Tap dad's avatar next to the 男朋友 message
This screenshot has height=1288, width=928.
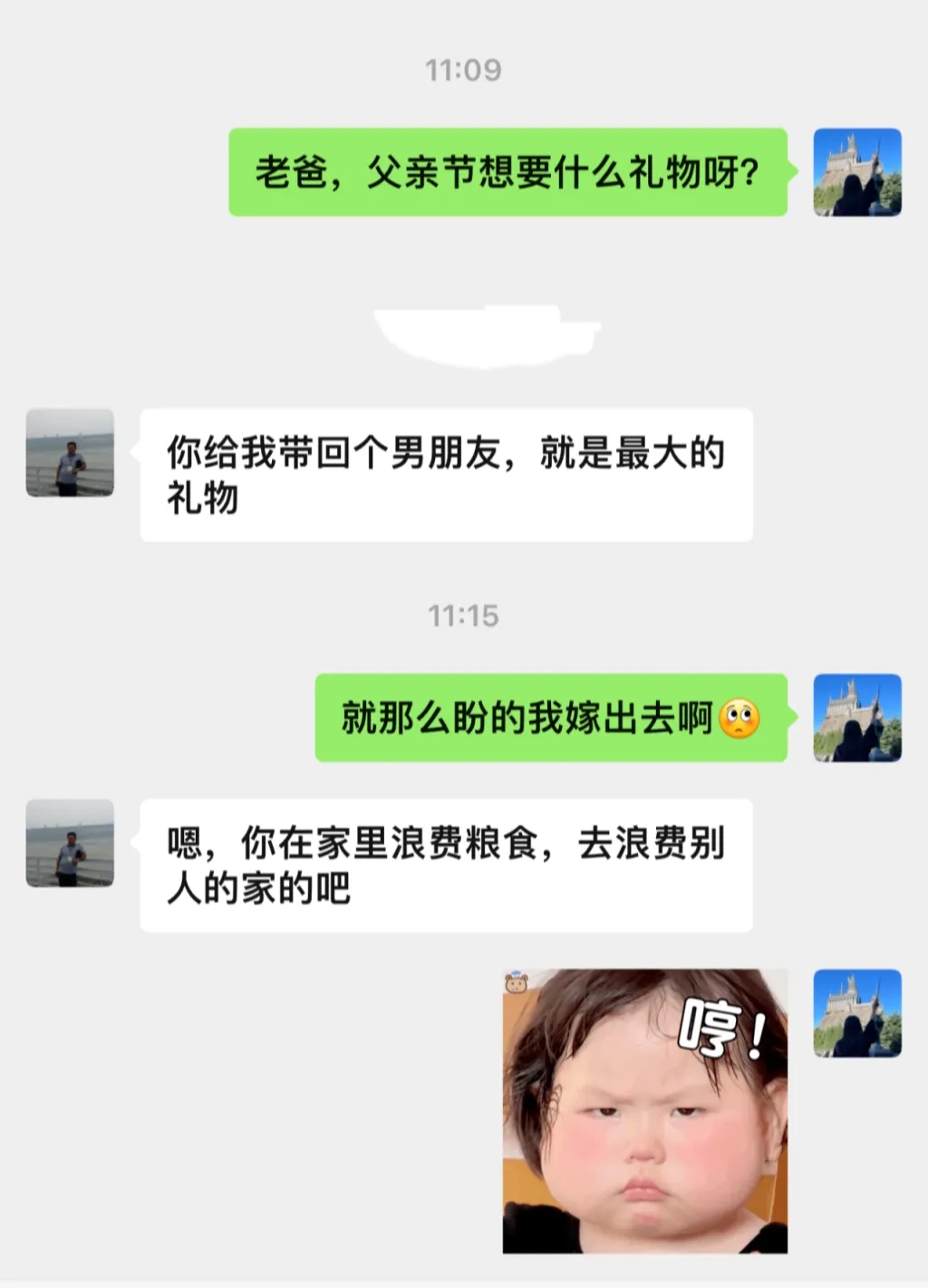point(70,452)
